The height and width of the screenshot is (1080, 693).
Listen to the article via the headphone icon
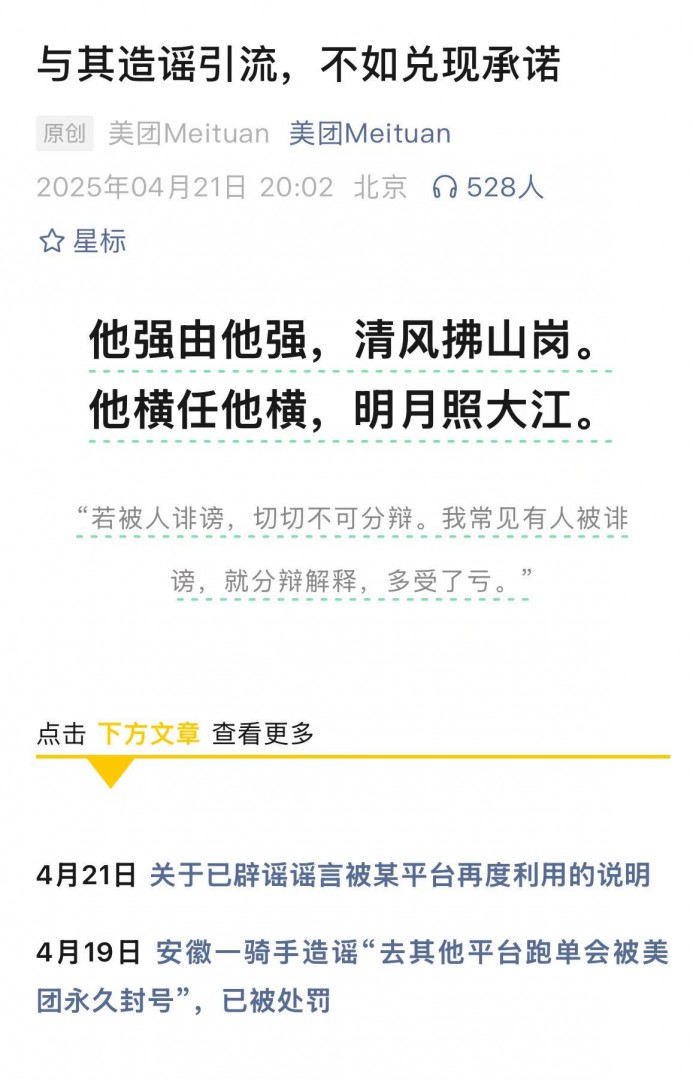tap(445, 187)
